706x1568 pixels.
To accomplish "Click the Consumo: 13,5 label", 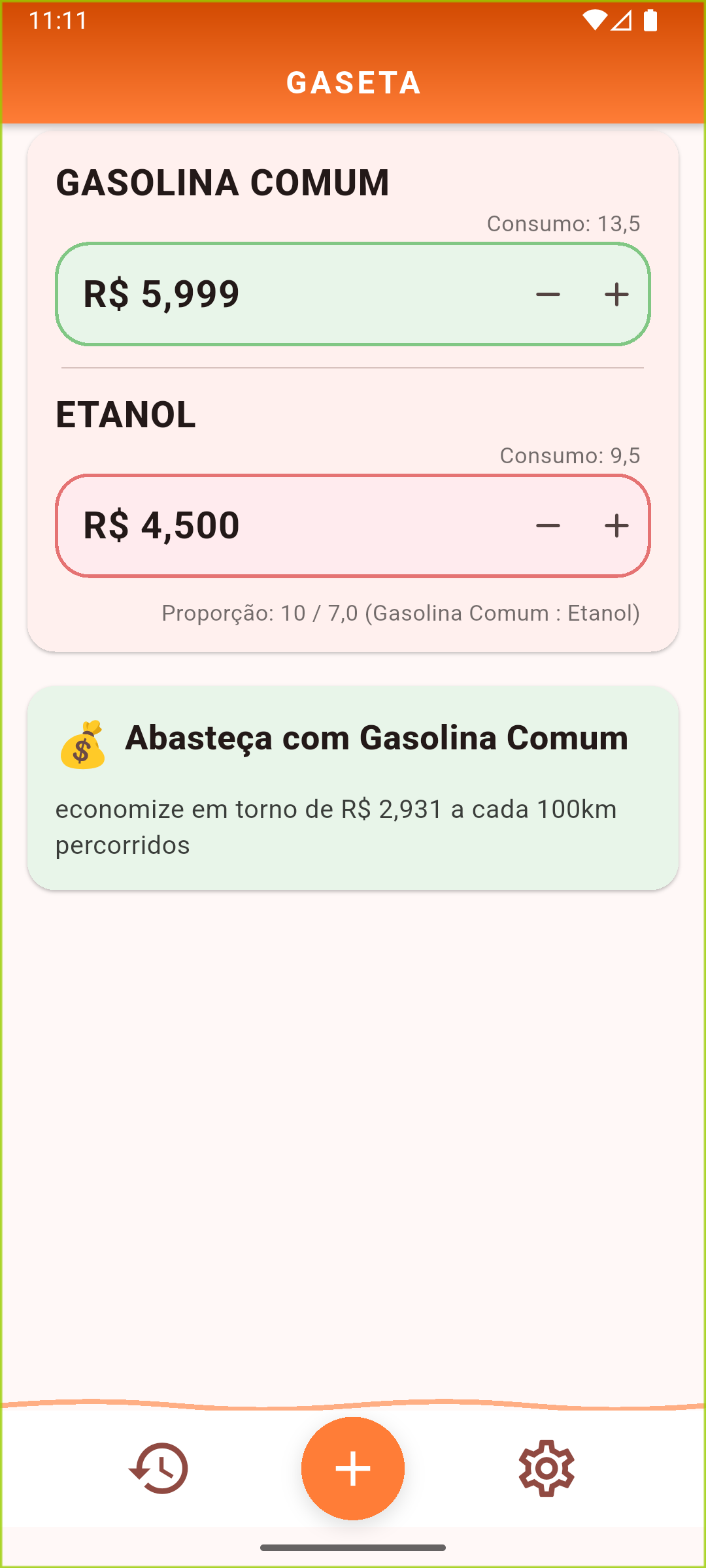I will pos(563,223).
